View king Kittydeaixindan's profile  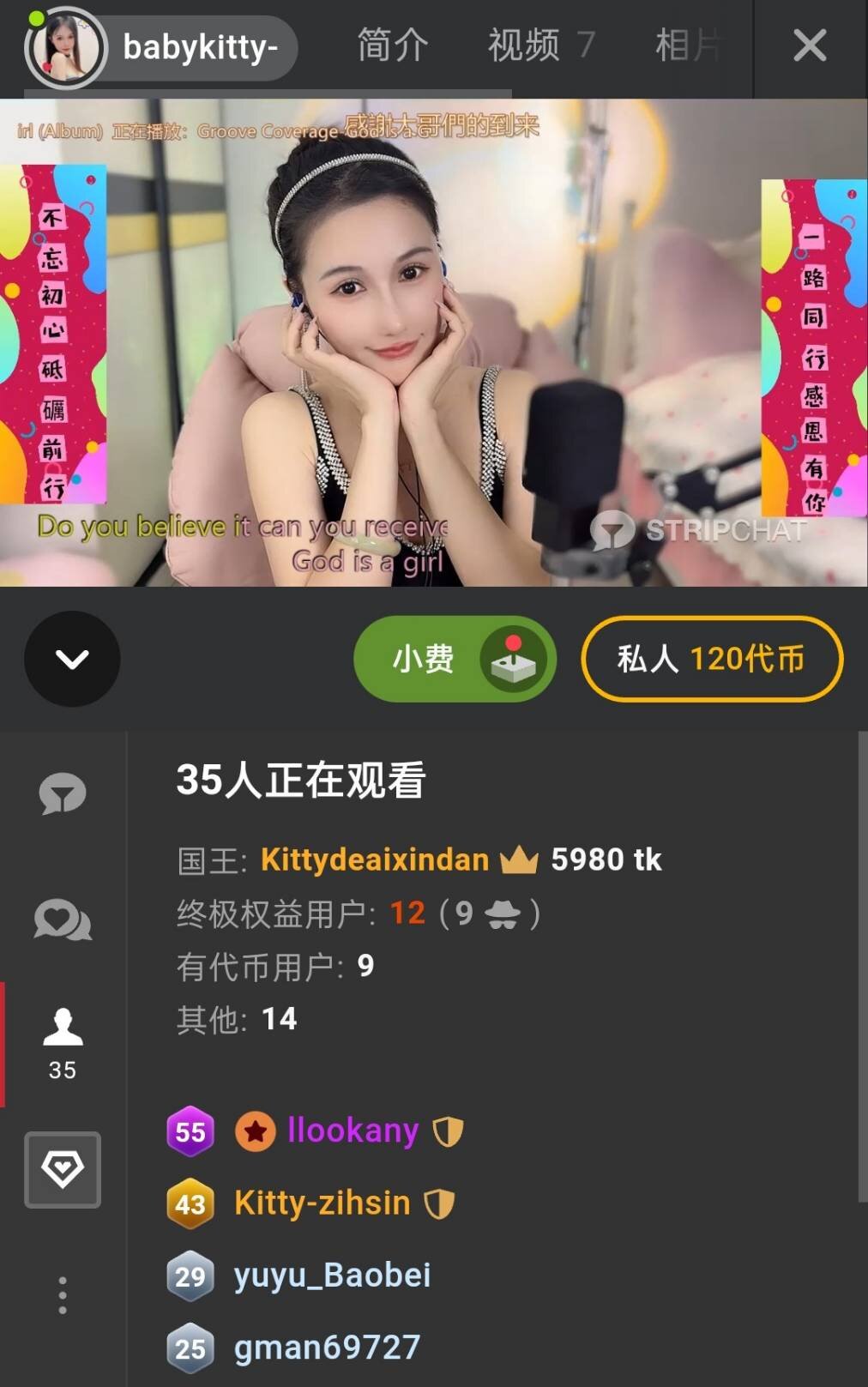click(x=375, y=859)
